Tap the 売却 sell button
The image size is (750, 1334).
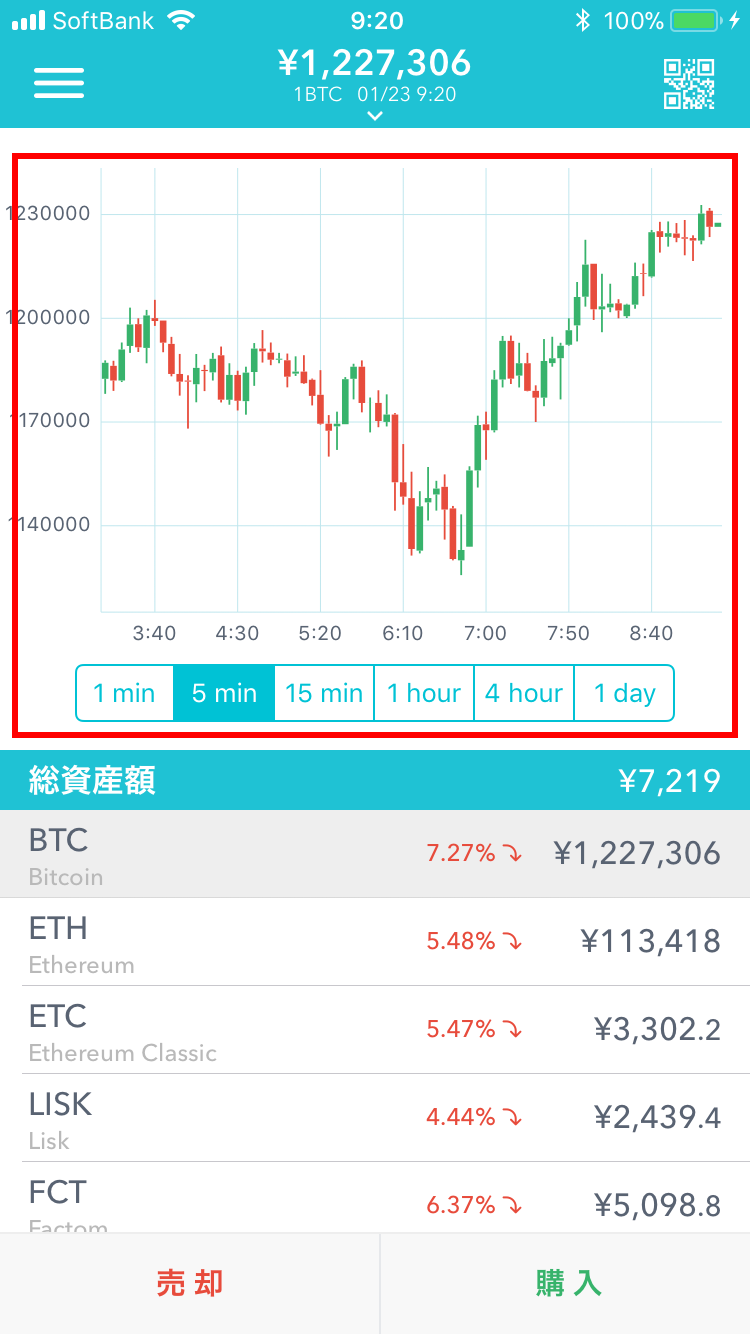pos(190,1283)
